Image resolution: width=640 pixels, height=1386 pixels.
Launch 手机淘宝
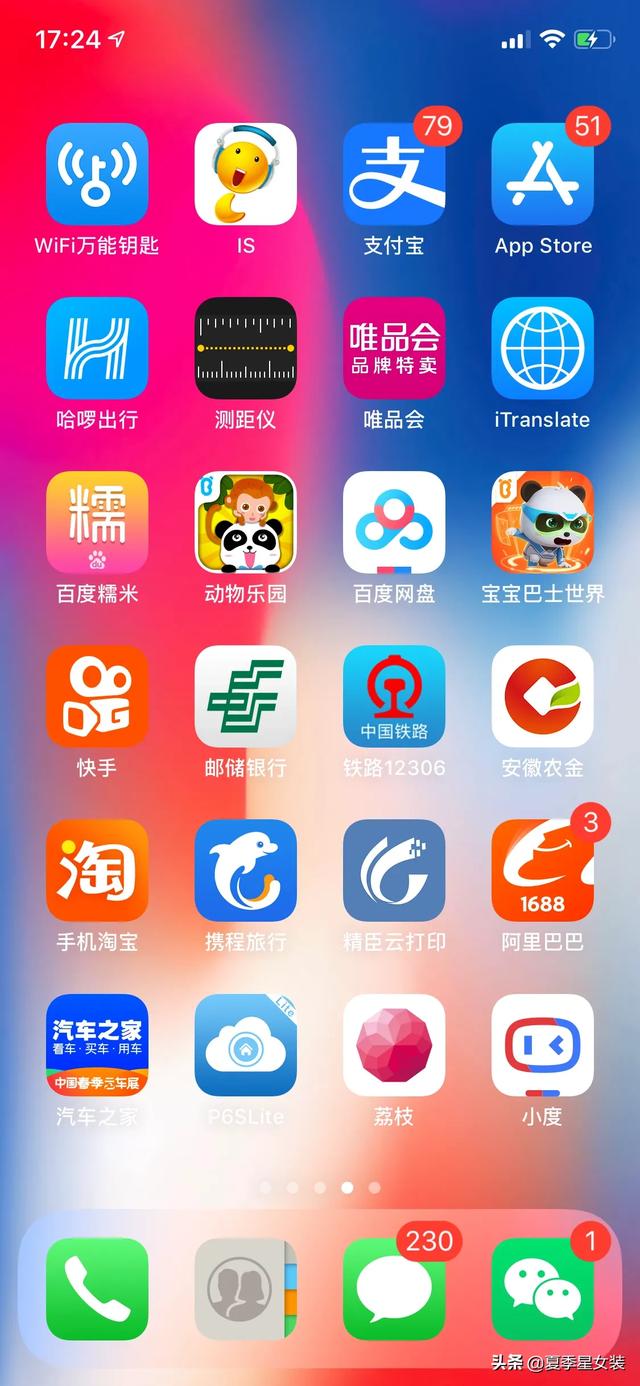97,870
